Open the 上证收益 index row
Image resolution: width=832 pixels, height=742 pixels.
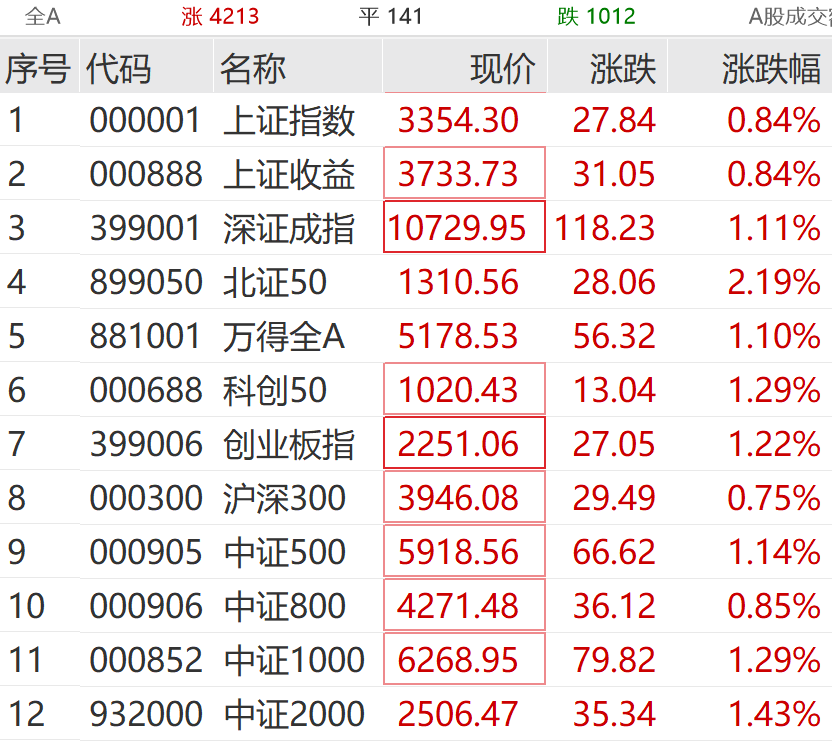[289, 175]
